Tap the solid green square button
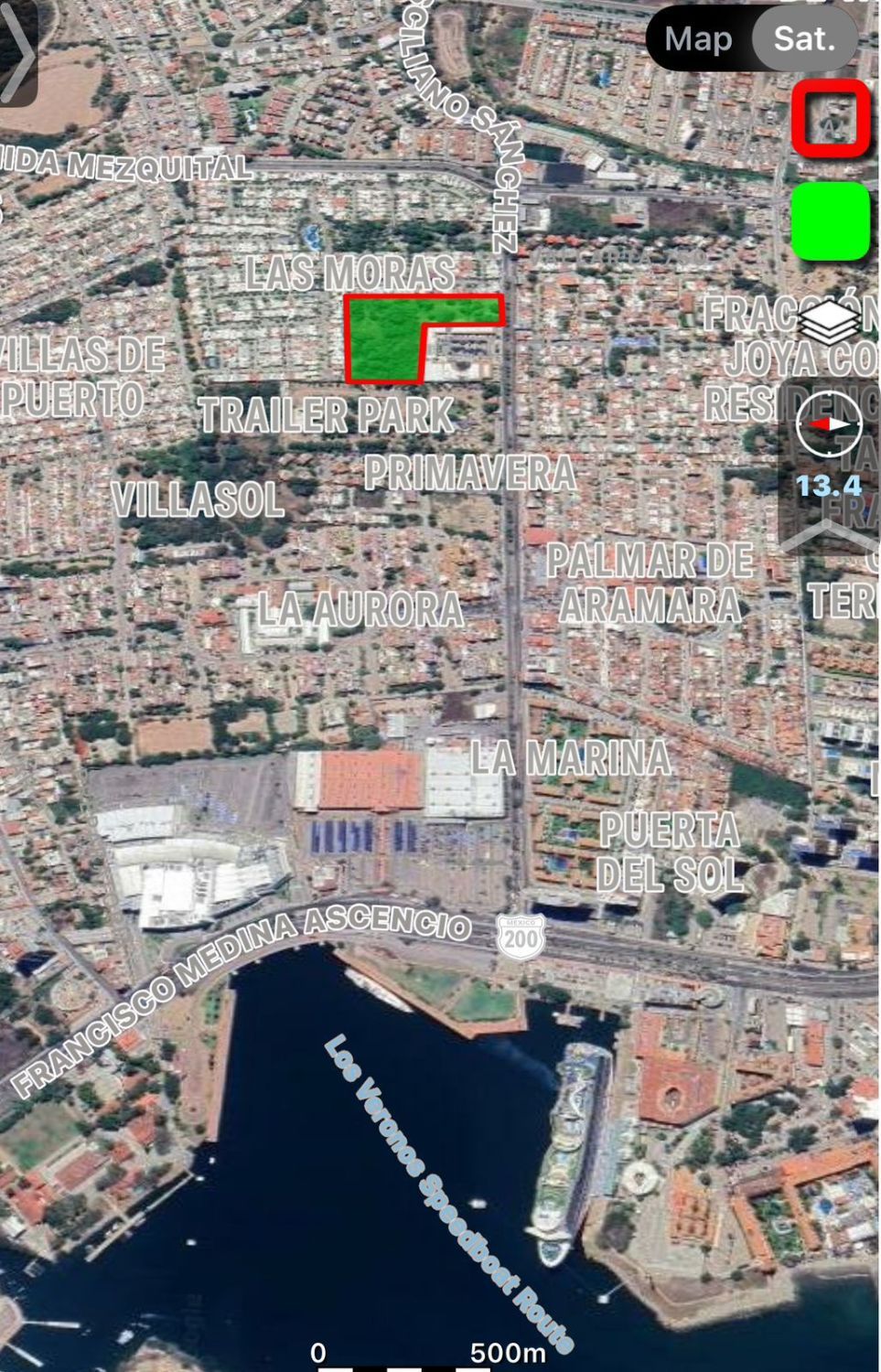 point(830,220)
